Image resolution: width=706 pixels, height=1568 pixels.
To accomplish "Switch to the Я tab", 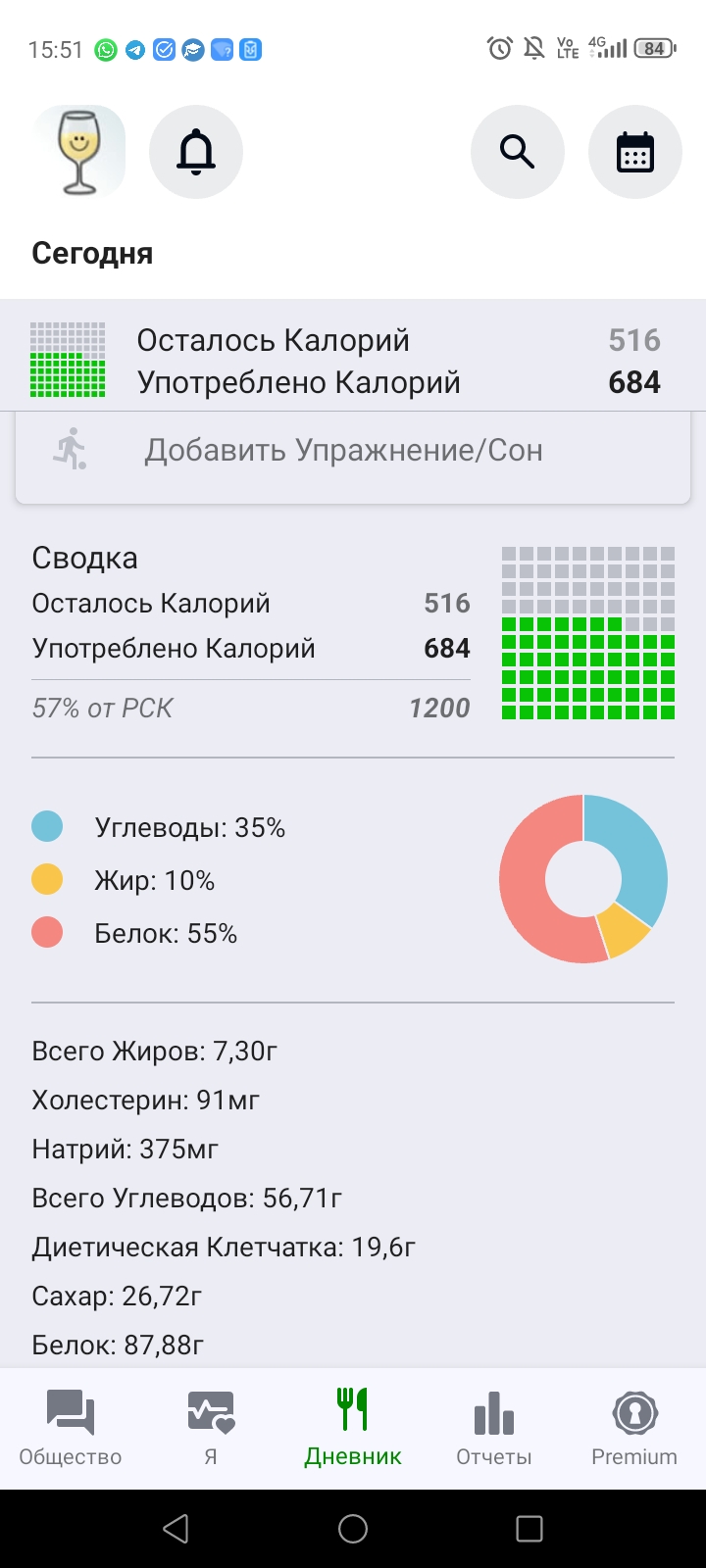I will tap(211, 1428).
